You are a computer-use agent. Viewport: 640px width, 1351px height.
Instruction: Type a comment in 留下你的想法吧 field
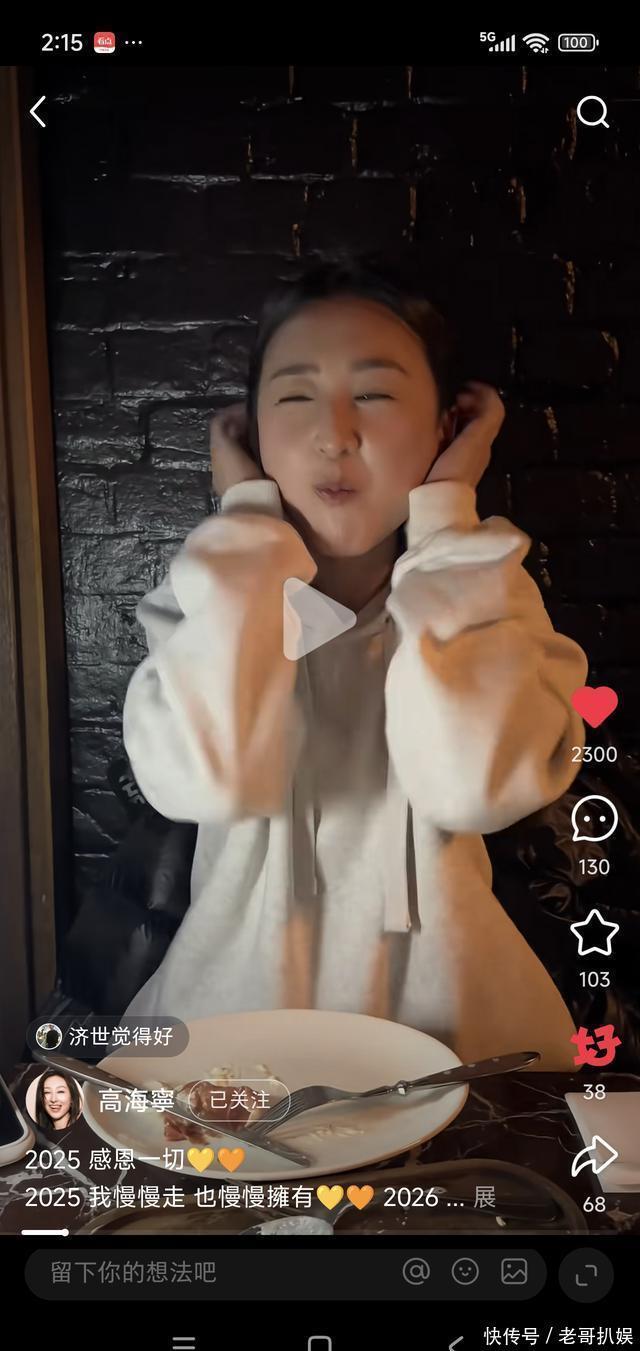pos(200,1272)
